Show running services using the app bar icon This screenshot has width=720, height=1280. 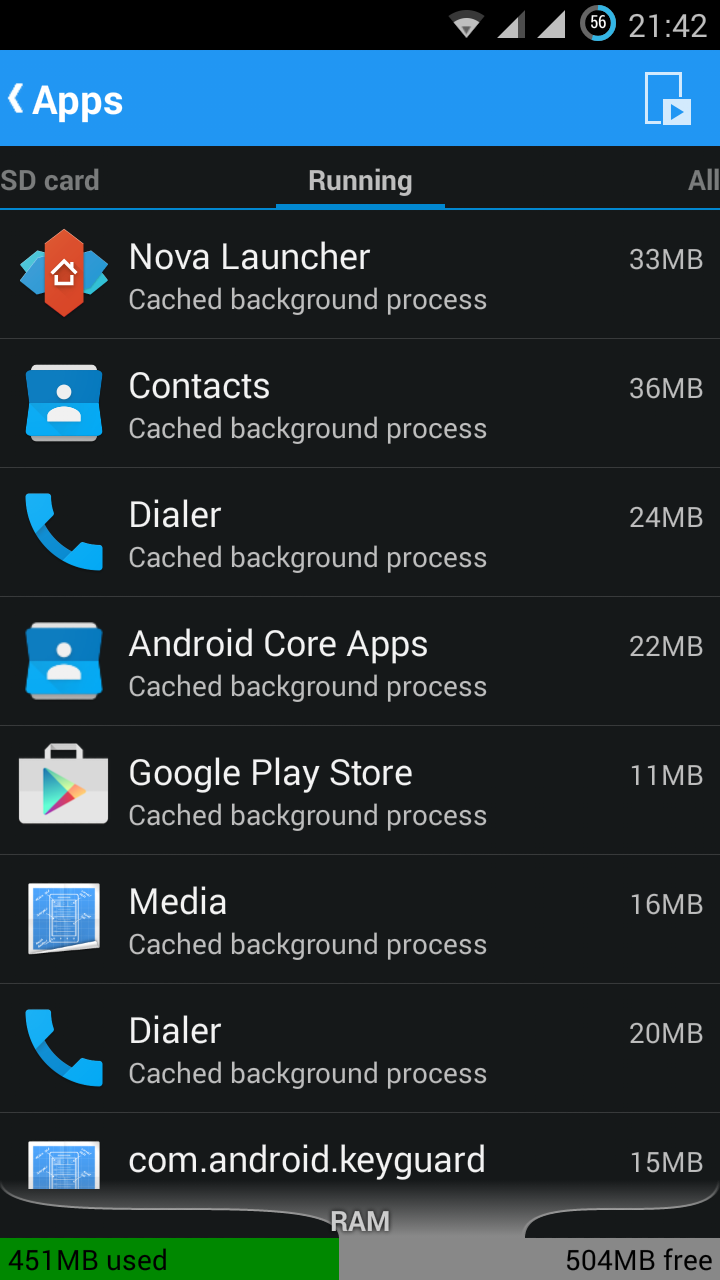[668, 99]
